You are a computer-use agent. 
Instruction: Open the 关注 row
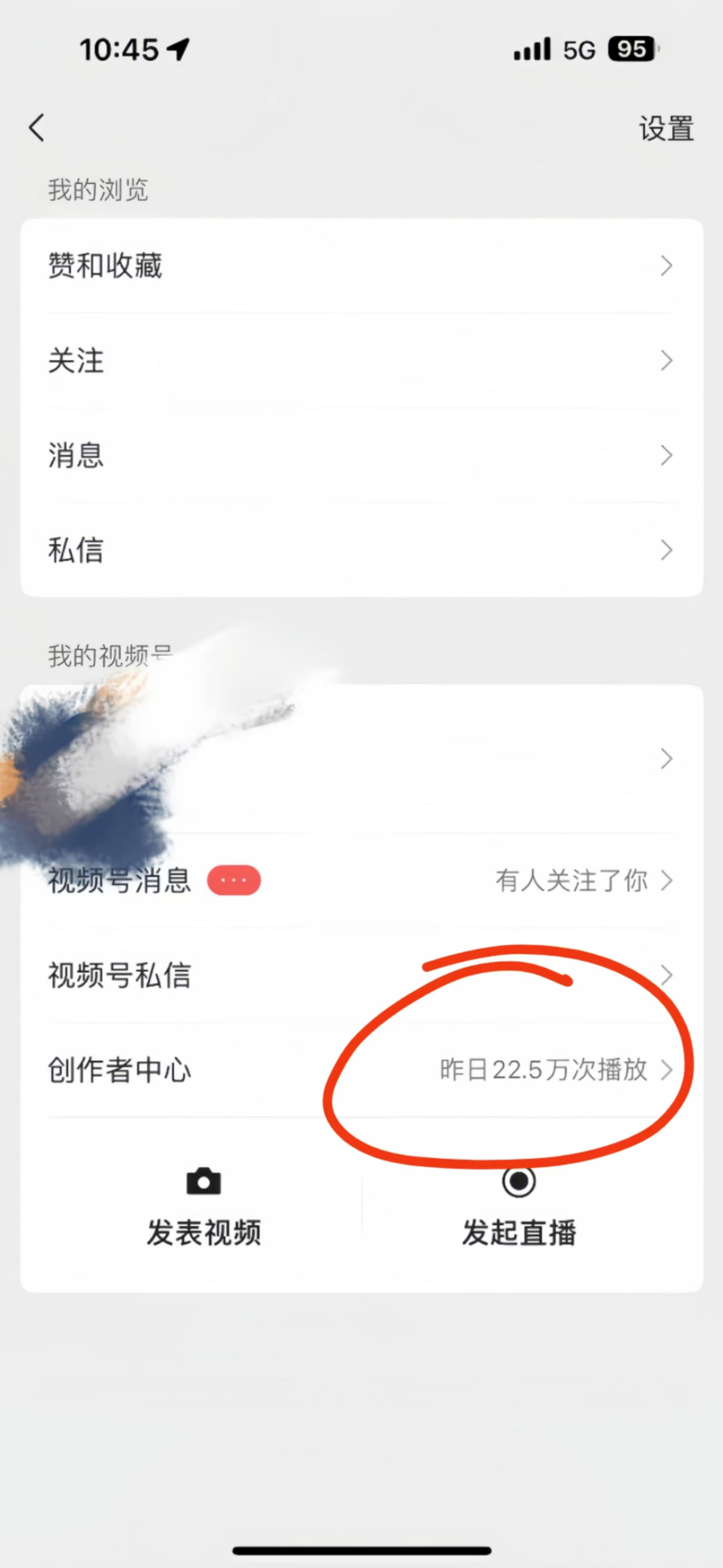pos(361,360)
